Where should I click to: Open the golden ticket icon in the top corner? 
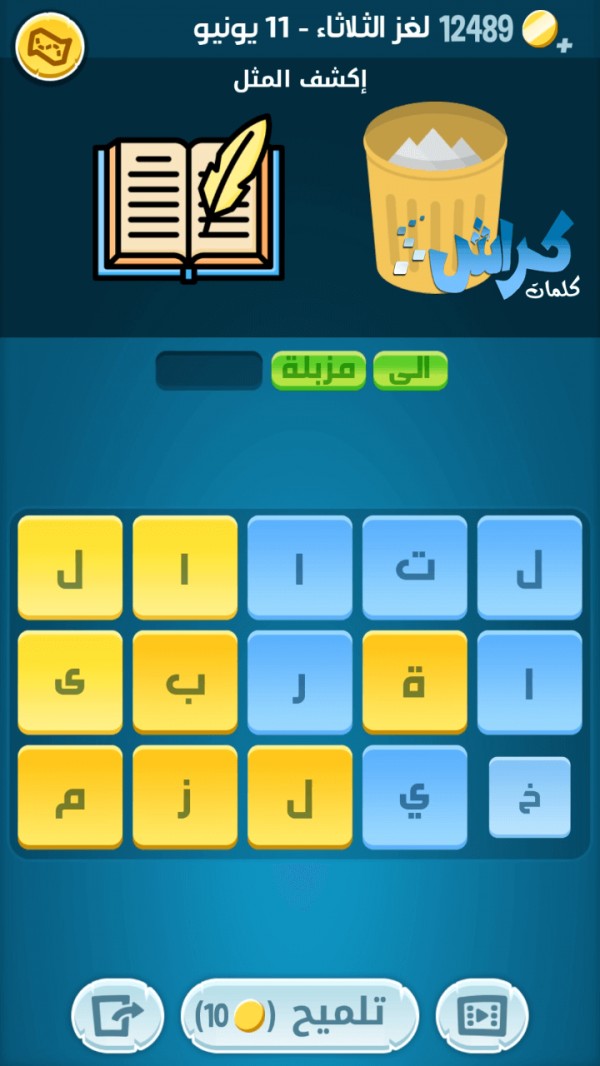[50, 45]
